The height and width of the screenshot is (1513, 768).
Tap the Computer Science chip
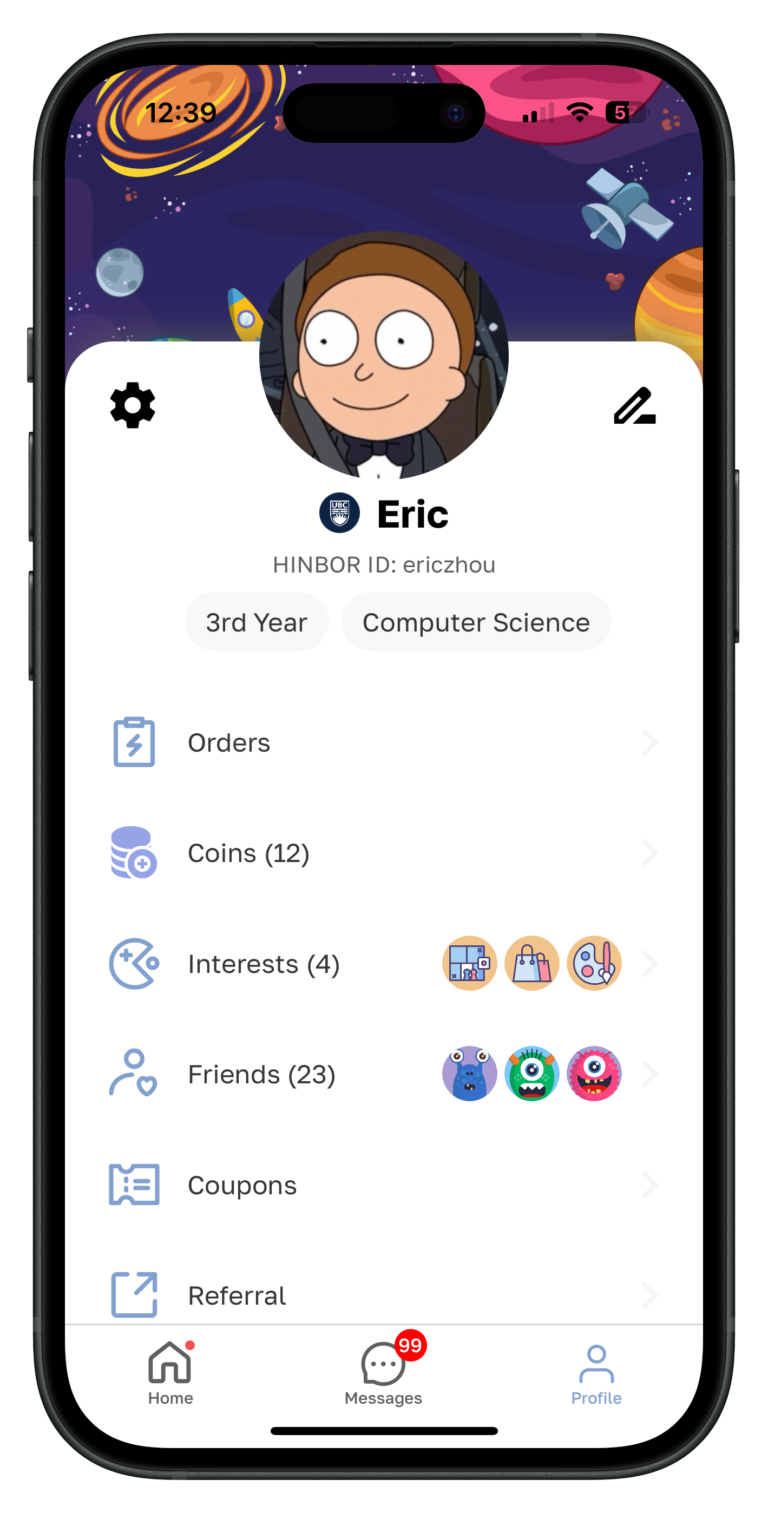pos(476,622)
